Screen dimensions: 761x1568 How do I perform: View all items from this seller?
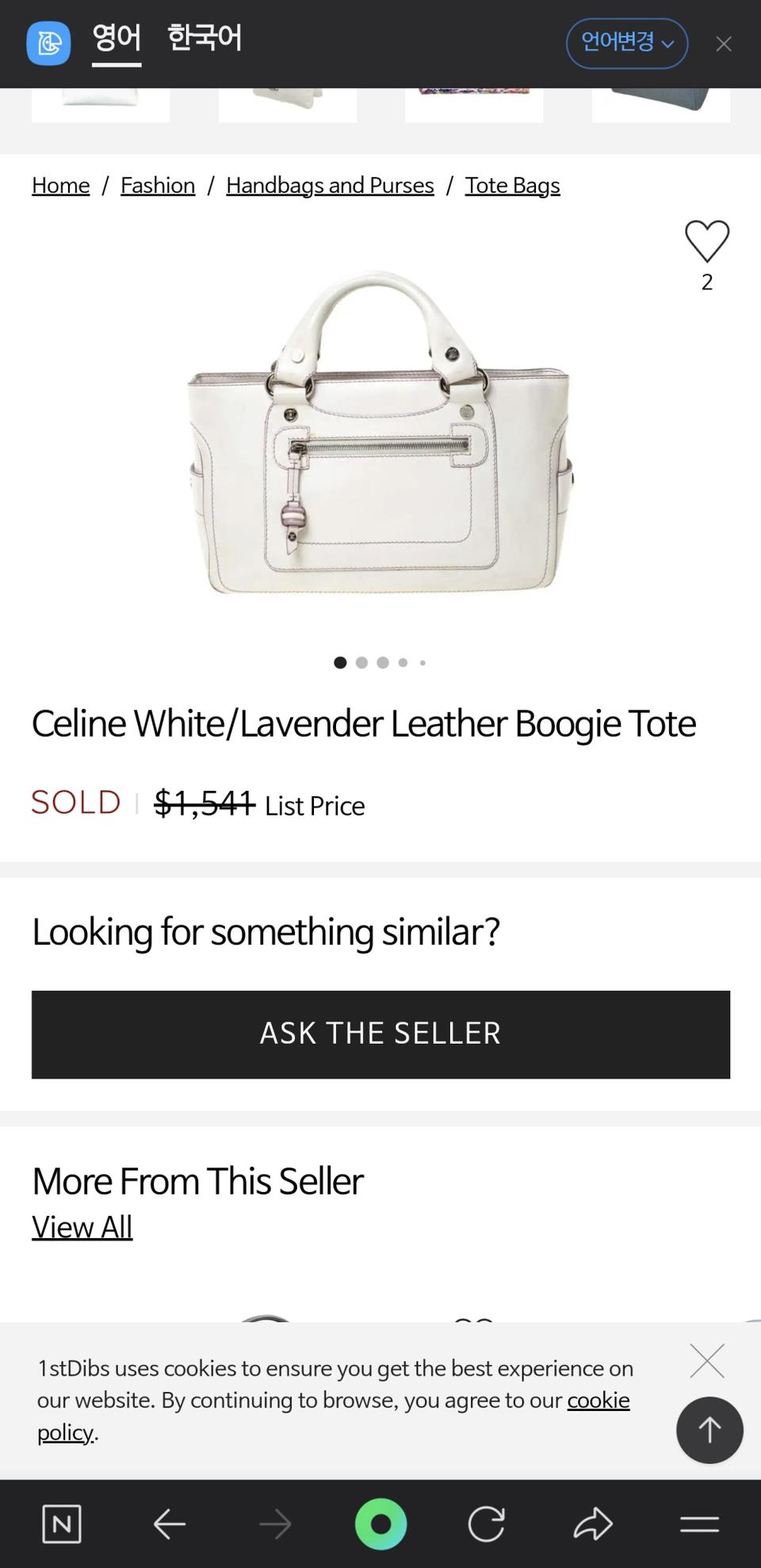click(x=82, y=1227)
